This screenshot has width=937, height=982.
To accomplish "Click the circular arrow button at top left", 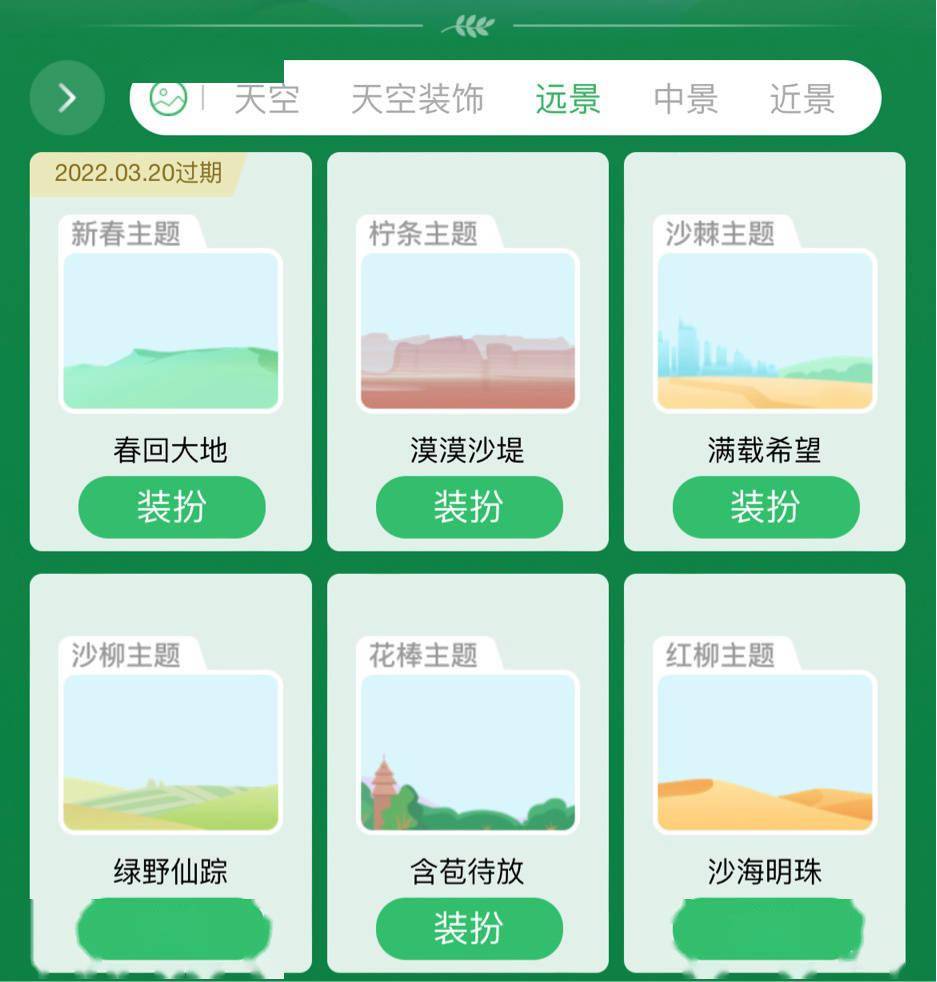I will (x=67, y=97).
